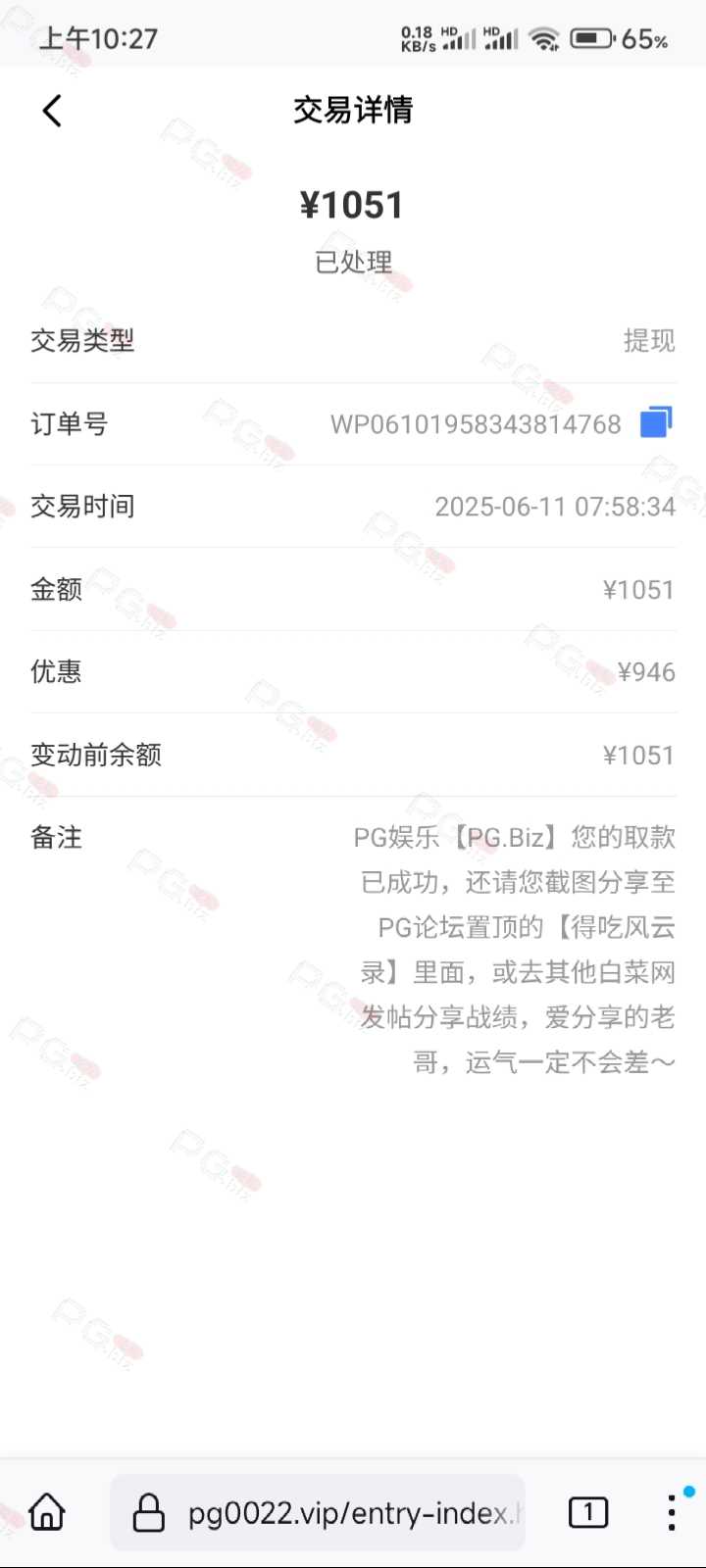
Task: Copy the order number
Action: [656, 422]
